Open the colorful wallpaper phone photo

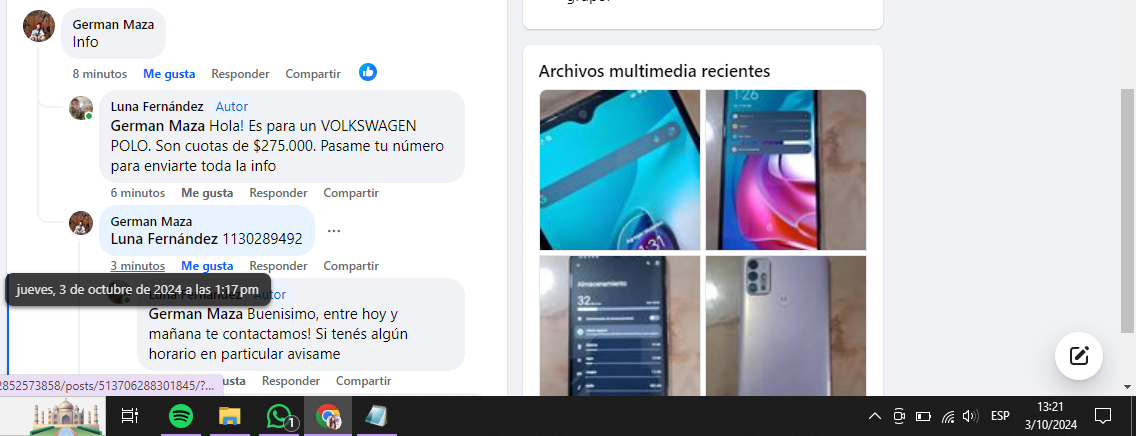click(x=786, y=170)
